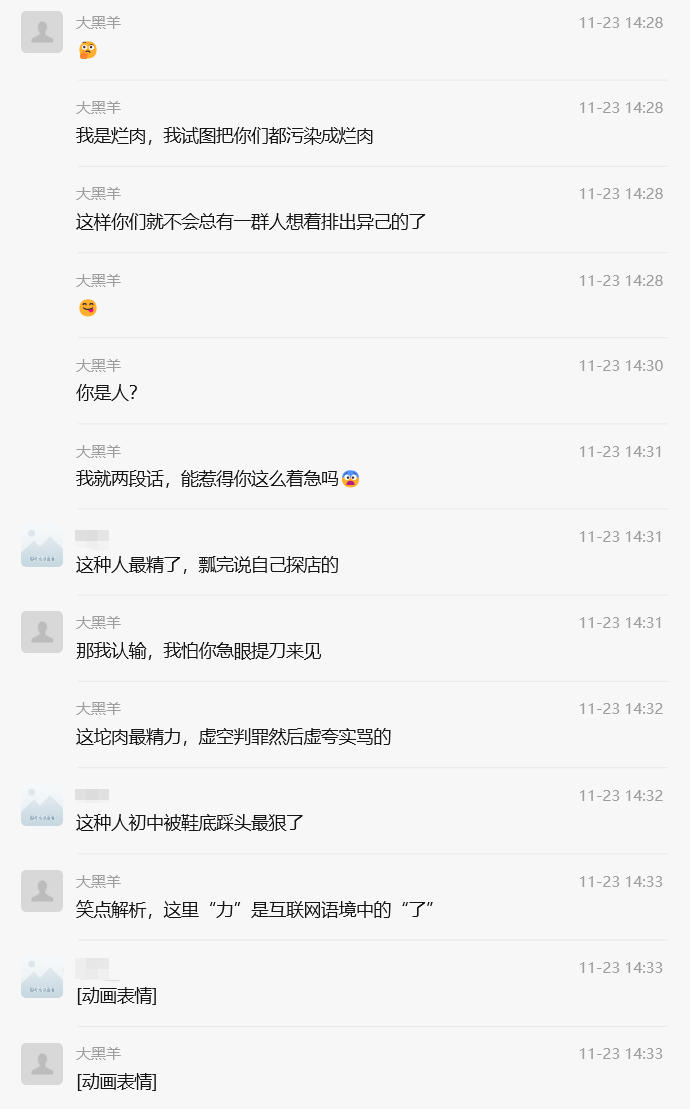Open avatar beside "笑点解析" message

point(42,891)
